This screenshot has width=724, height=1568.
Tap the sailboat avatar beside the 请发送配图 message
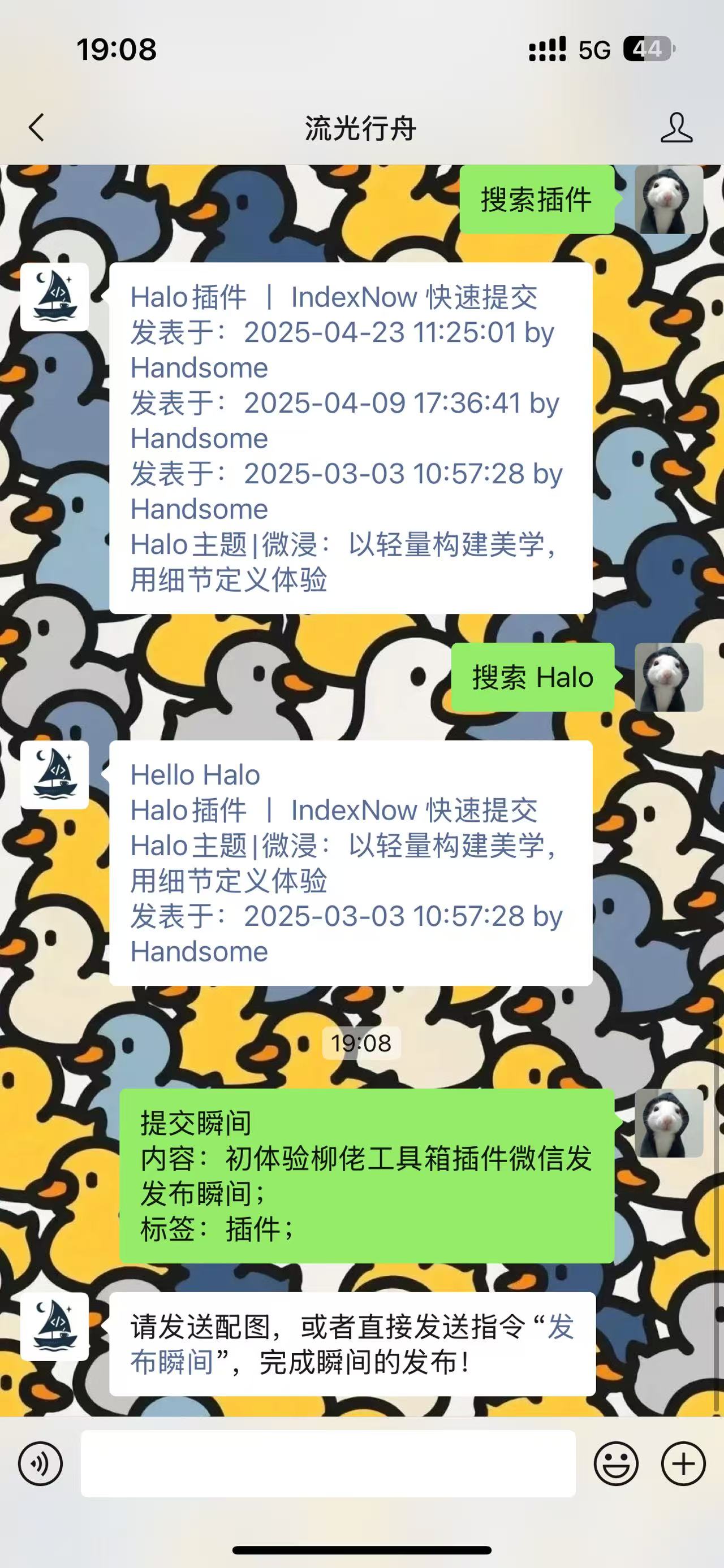(55, 1327)
